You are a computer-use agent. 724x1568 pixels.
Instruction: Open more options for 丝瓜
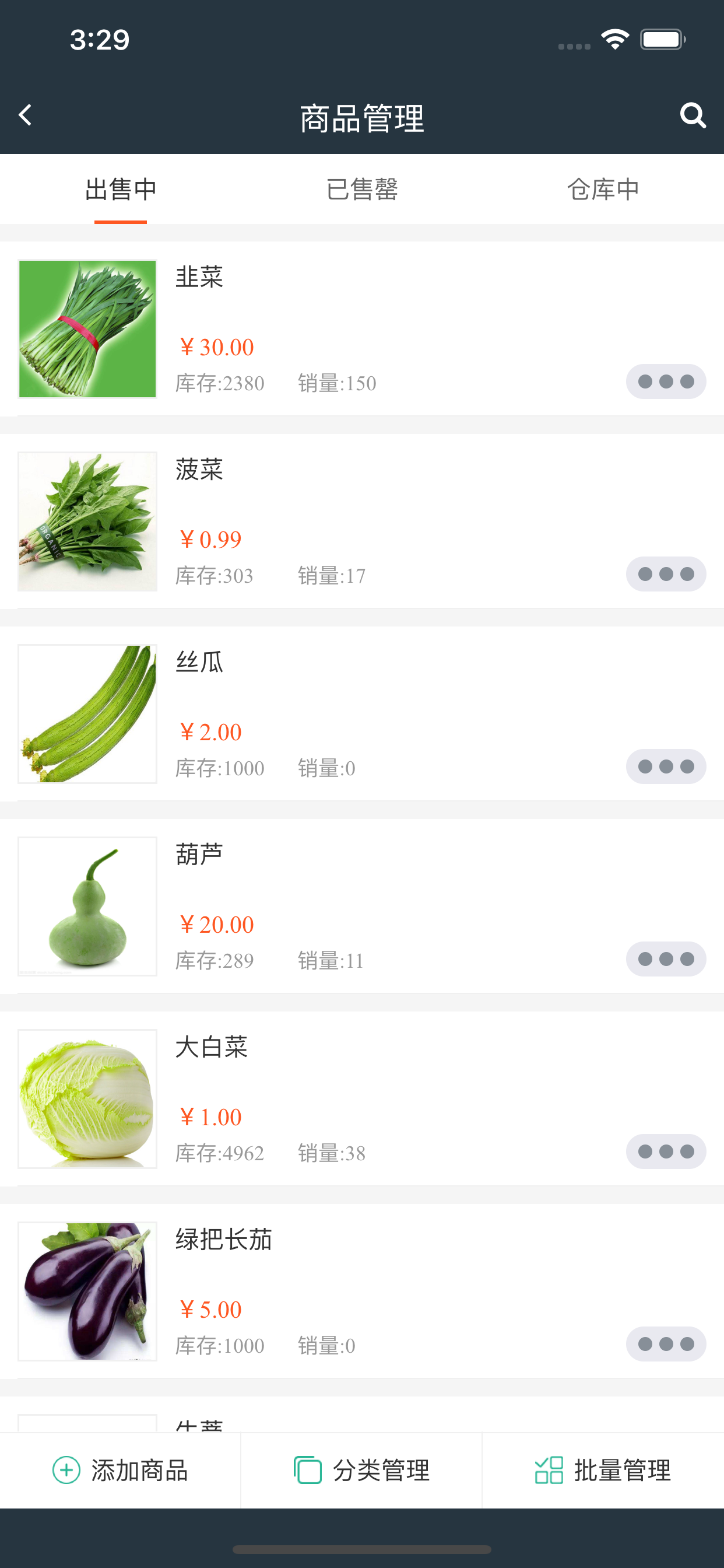coord(666,766)
